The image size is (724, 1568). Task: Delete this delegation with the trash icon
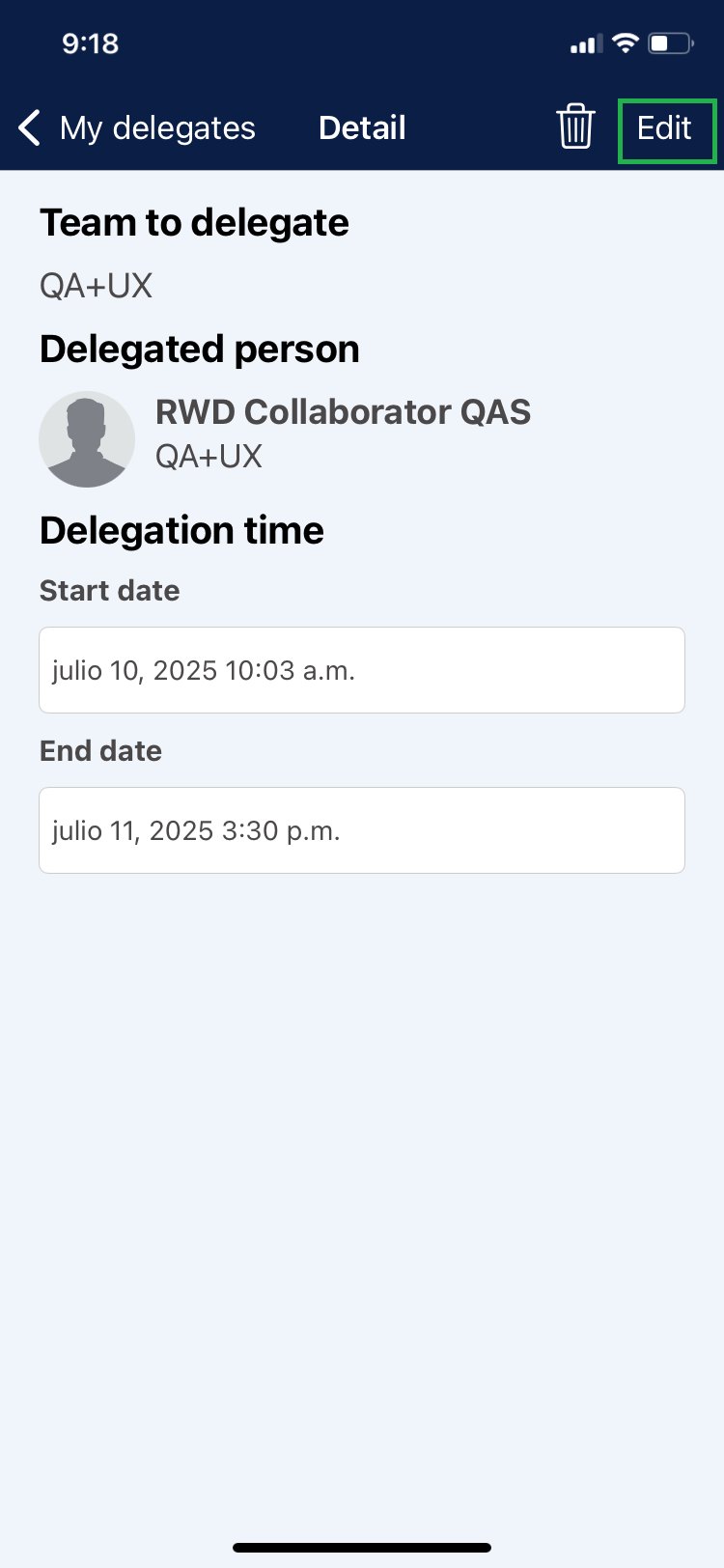[x=575, y=126]
